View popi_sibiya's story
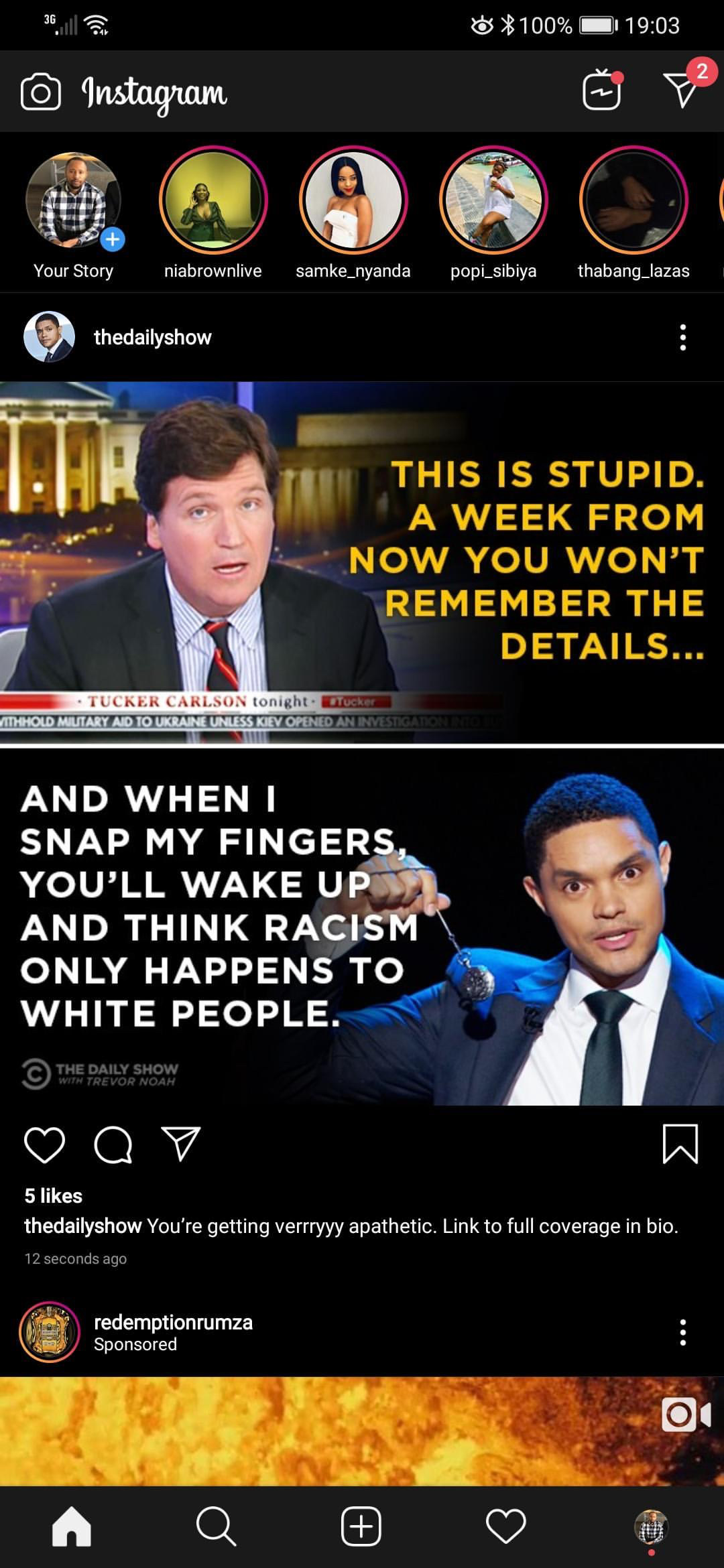The height and width of the screenshot is (1568, 724). point(493,200)
